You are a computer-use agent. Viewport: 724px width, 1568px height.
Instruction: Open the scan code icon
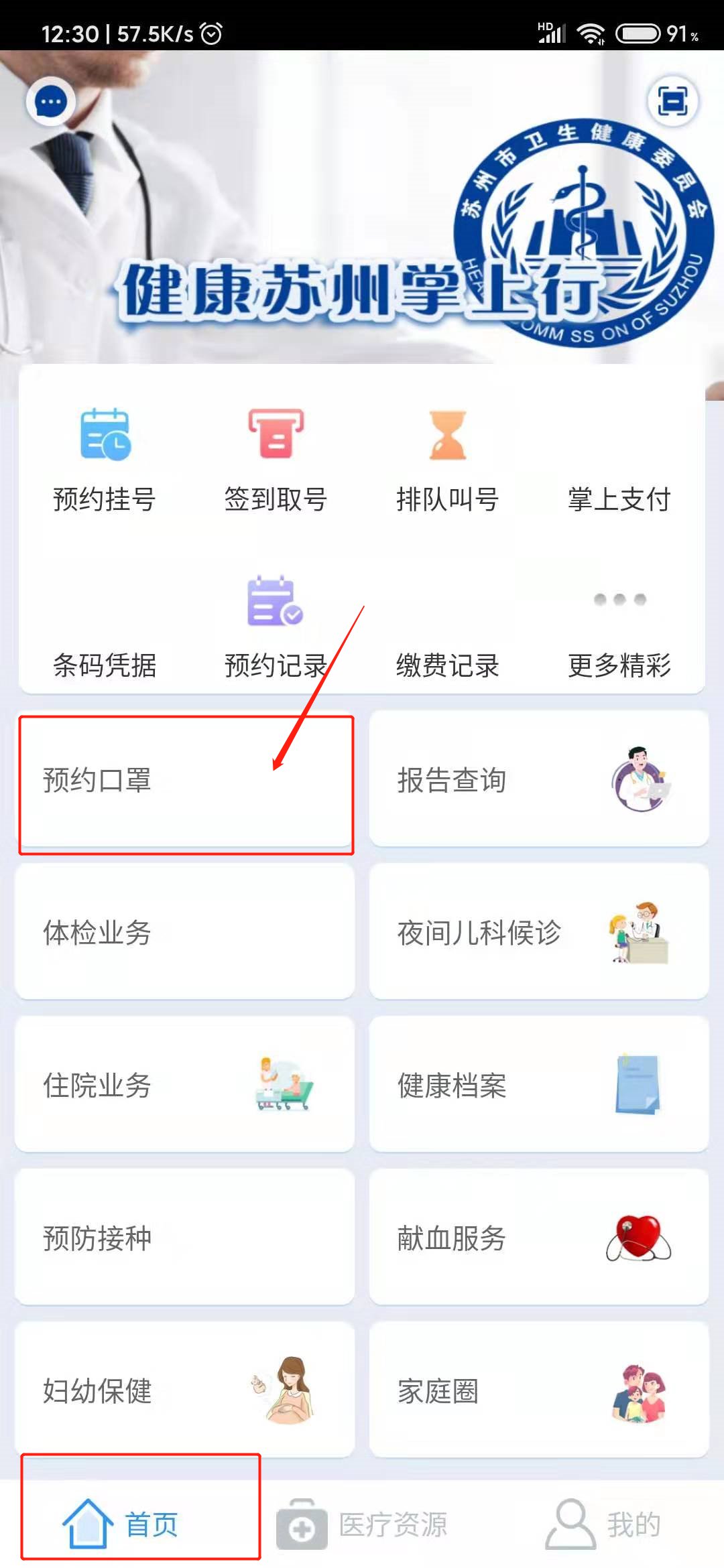672,102
